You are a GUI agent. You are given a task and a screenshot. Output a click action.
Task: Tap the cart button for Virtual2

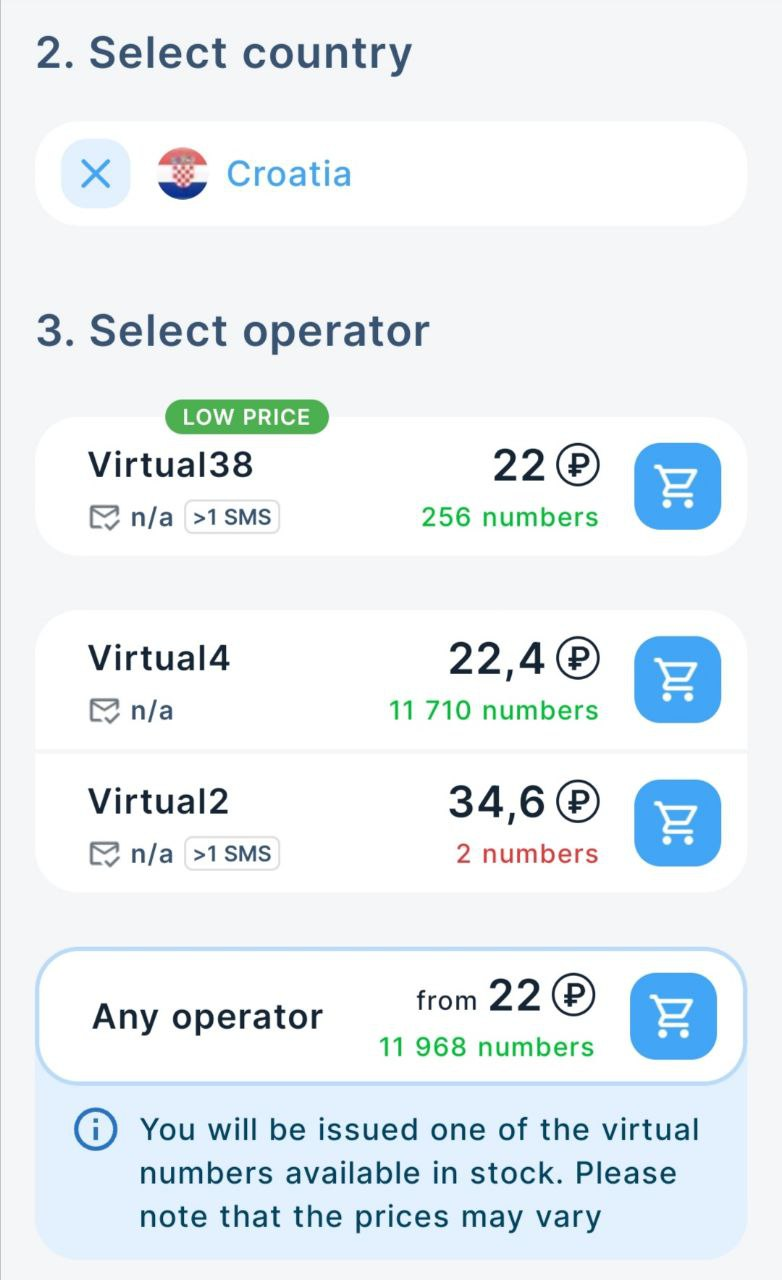coord(677,822)
